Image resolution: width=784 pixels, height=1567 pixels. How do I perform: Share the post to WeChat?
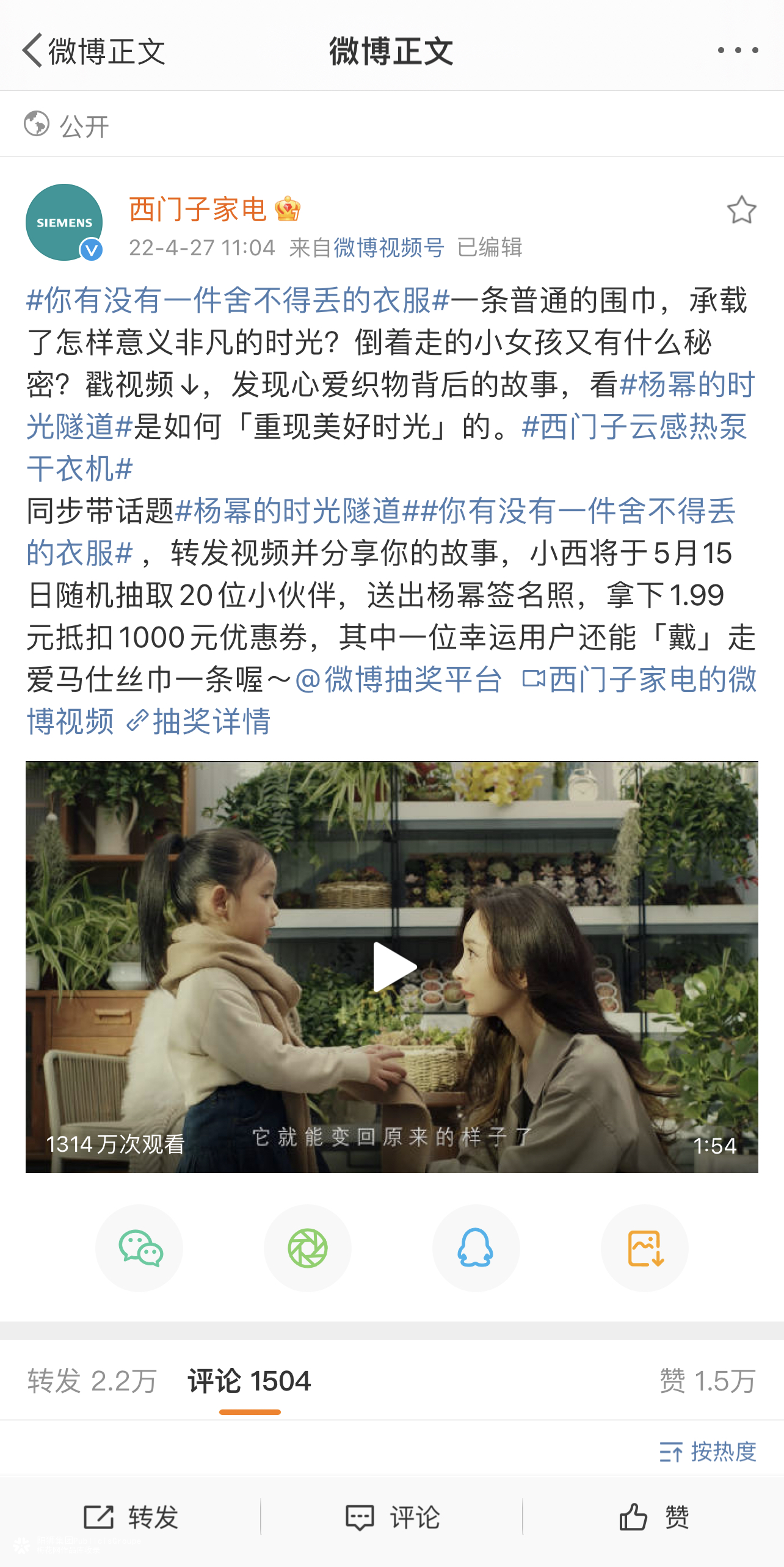pos(139,1248)
